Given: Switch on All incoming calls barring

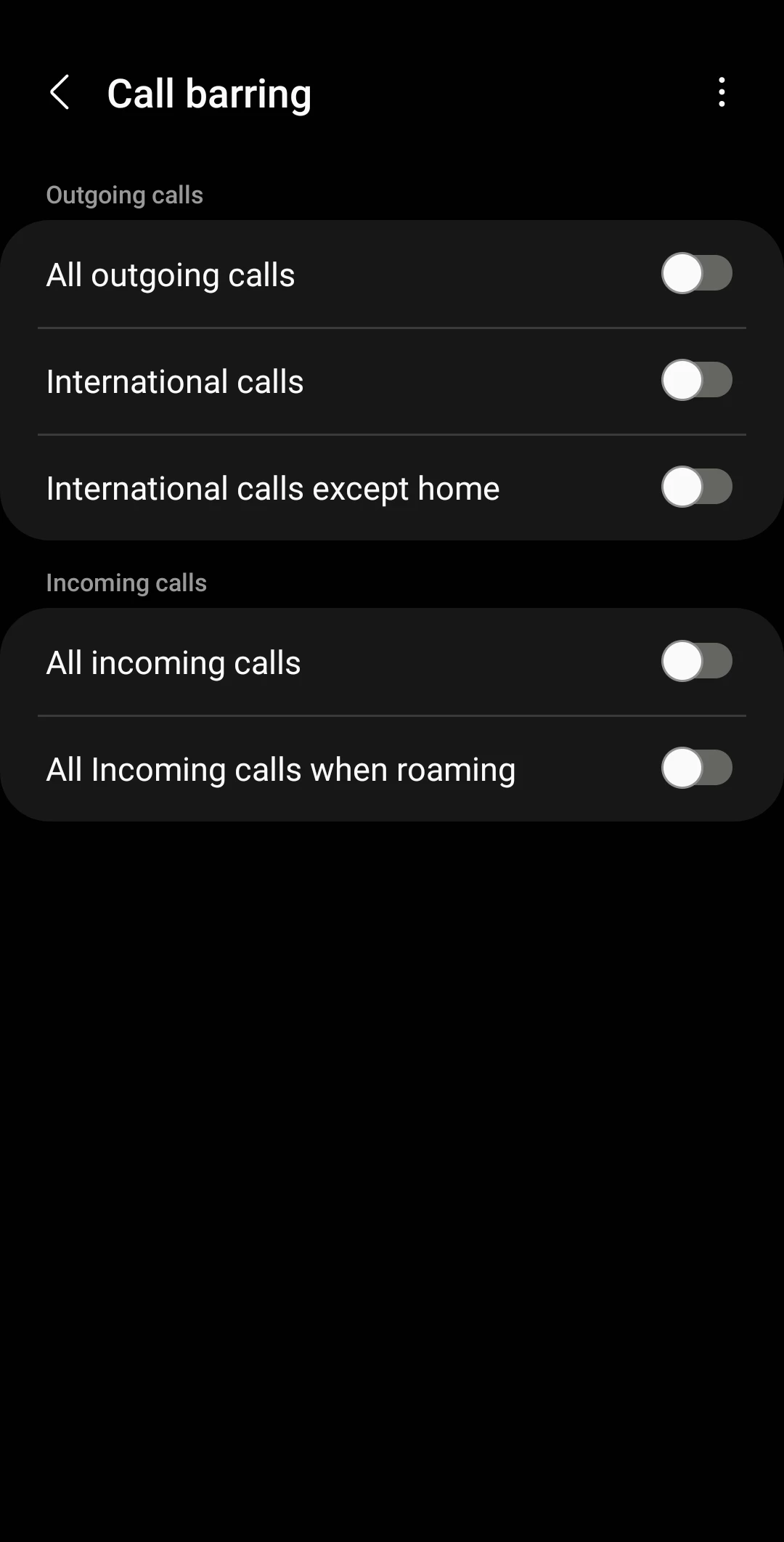Looking at the screenshot, I should tap(695, 662).
